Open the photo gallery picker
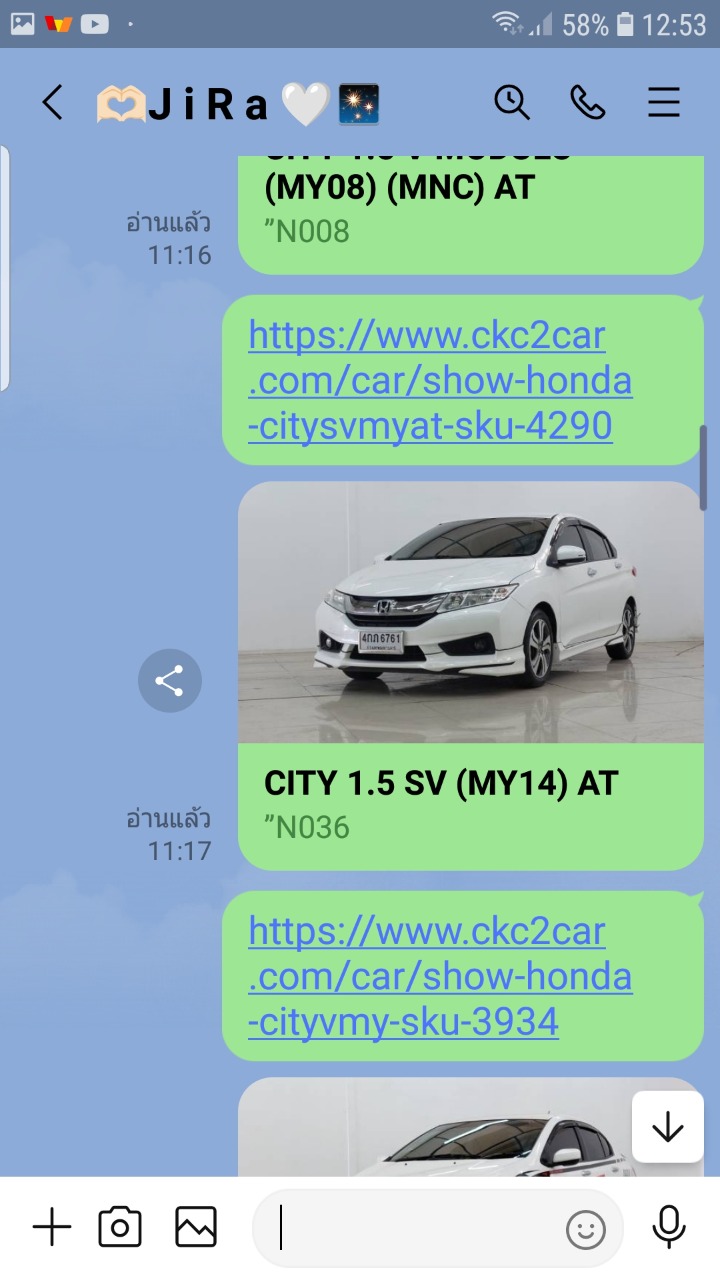Screen dimensions: 720x1280 click(x=196, y=1227)
